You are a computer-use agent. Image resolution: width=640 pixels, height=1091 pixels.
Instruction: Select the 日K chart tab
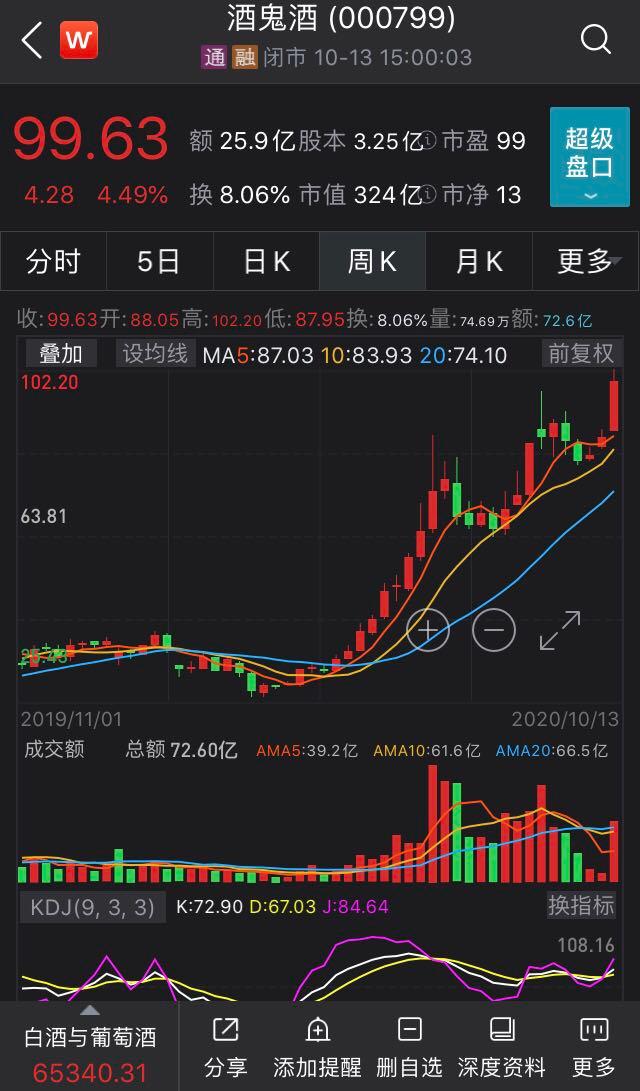(266, 262)
